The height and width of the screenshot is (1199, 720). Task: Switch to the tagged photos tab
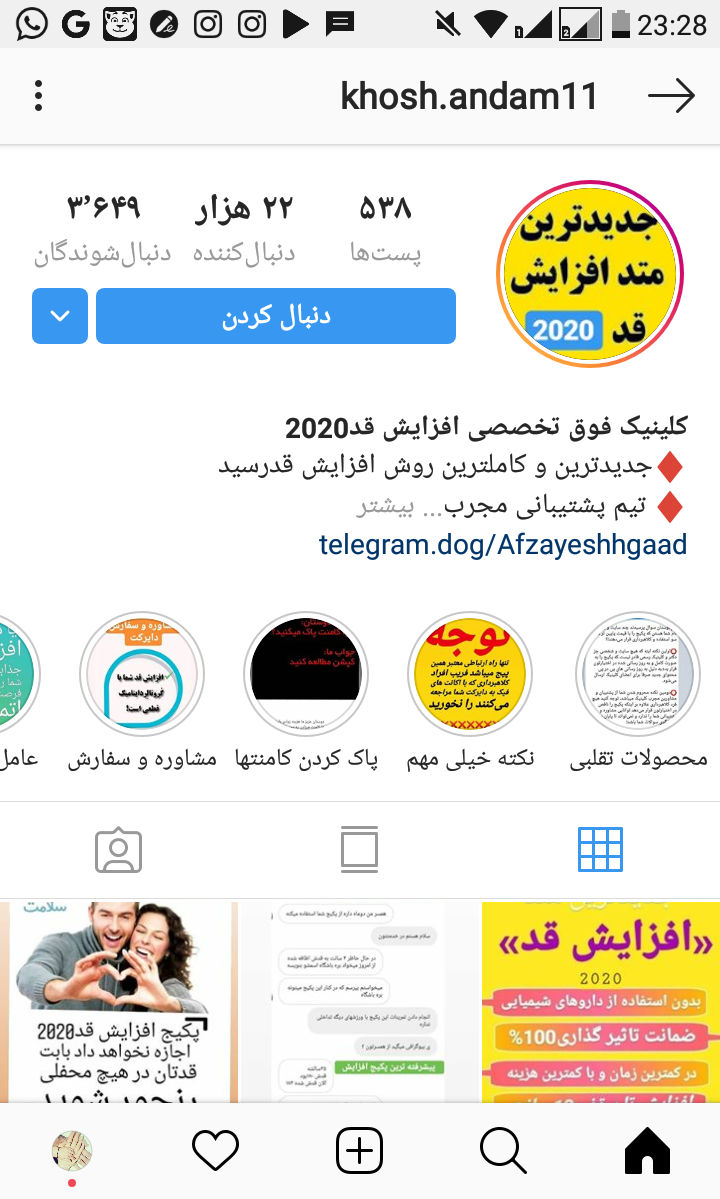[119, 851]
